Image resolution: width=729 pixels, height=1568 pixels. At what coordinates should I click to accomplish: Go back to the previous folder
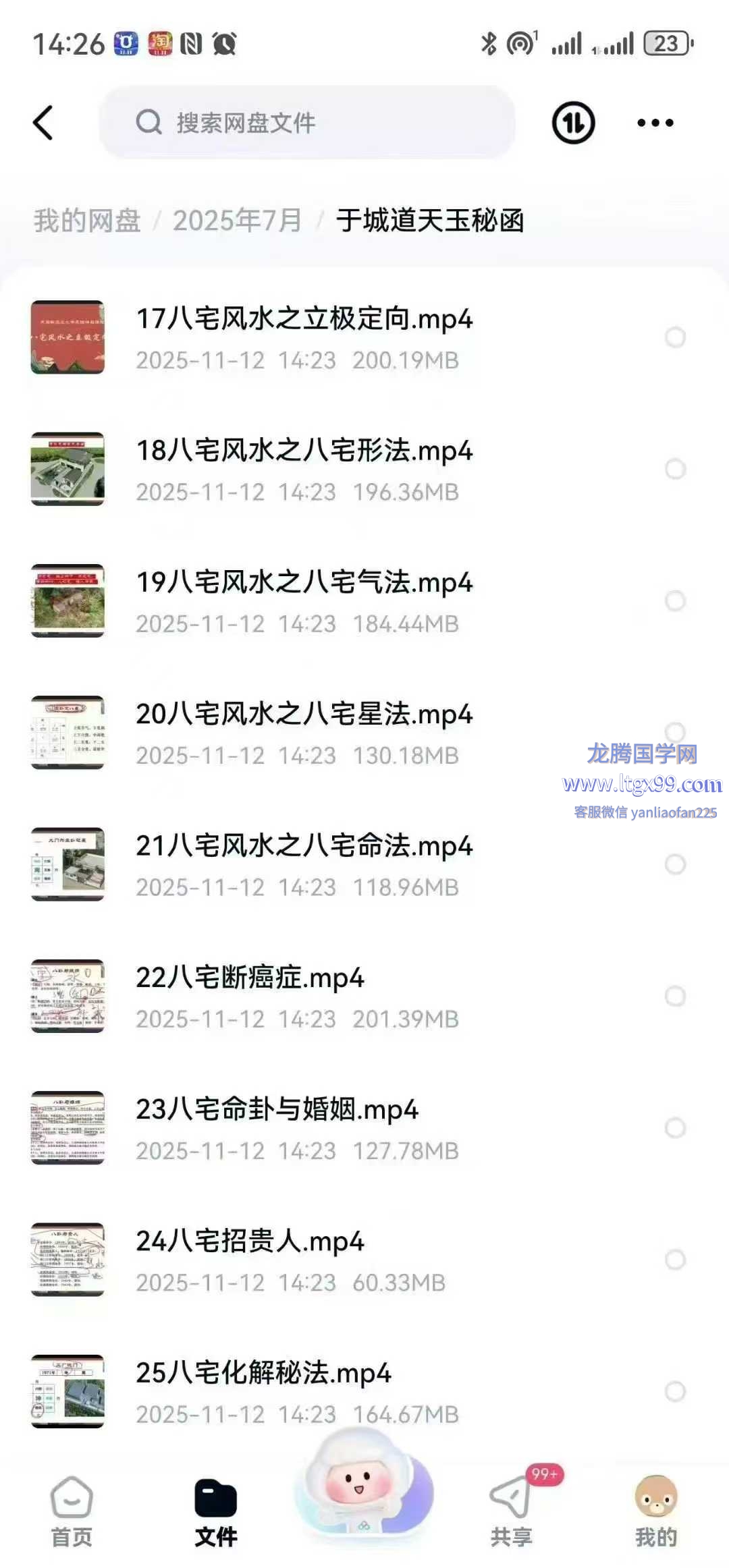(x=43, y=123)
